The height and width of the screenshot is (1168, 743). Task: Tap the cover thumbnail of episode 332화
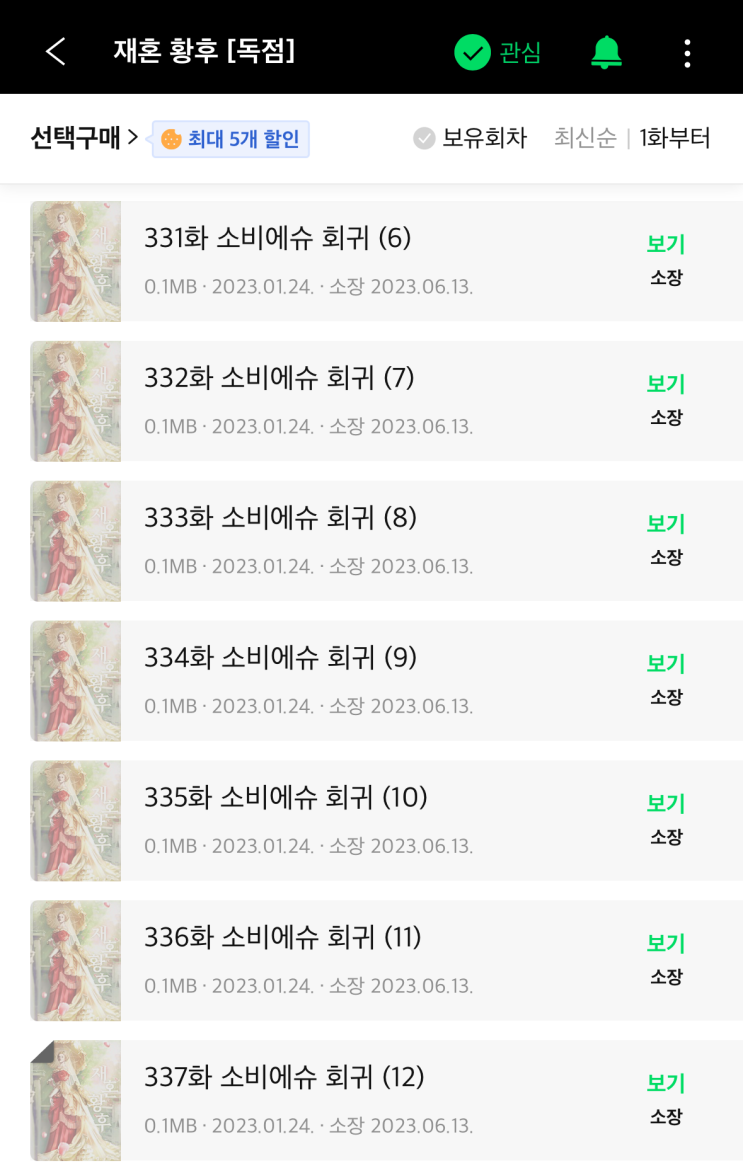pos(75,402)
